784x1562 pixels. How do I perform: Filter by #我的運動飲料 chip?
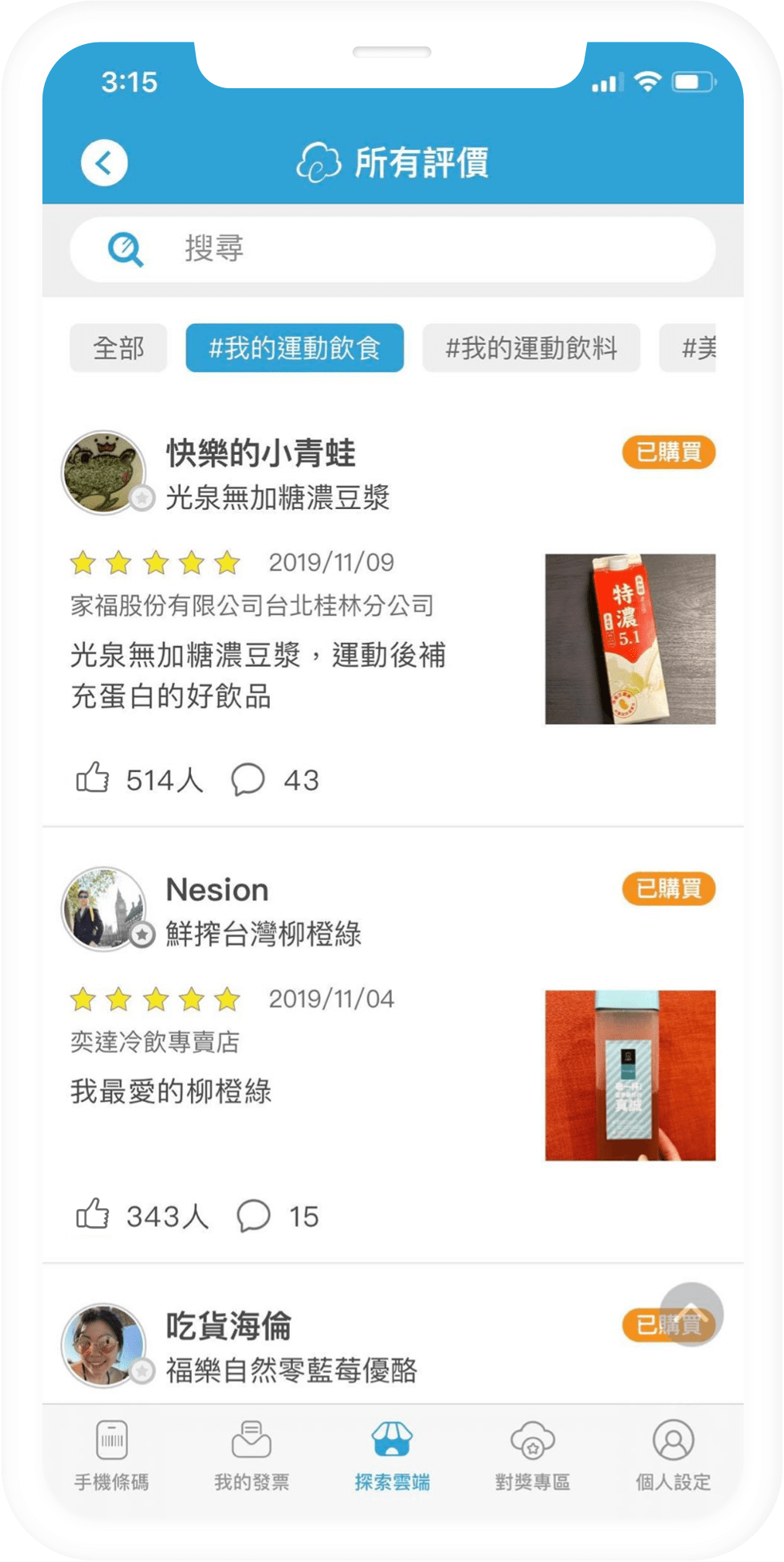[x=531, y=348]
